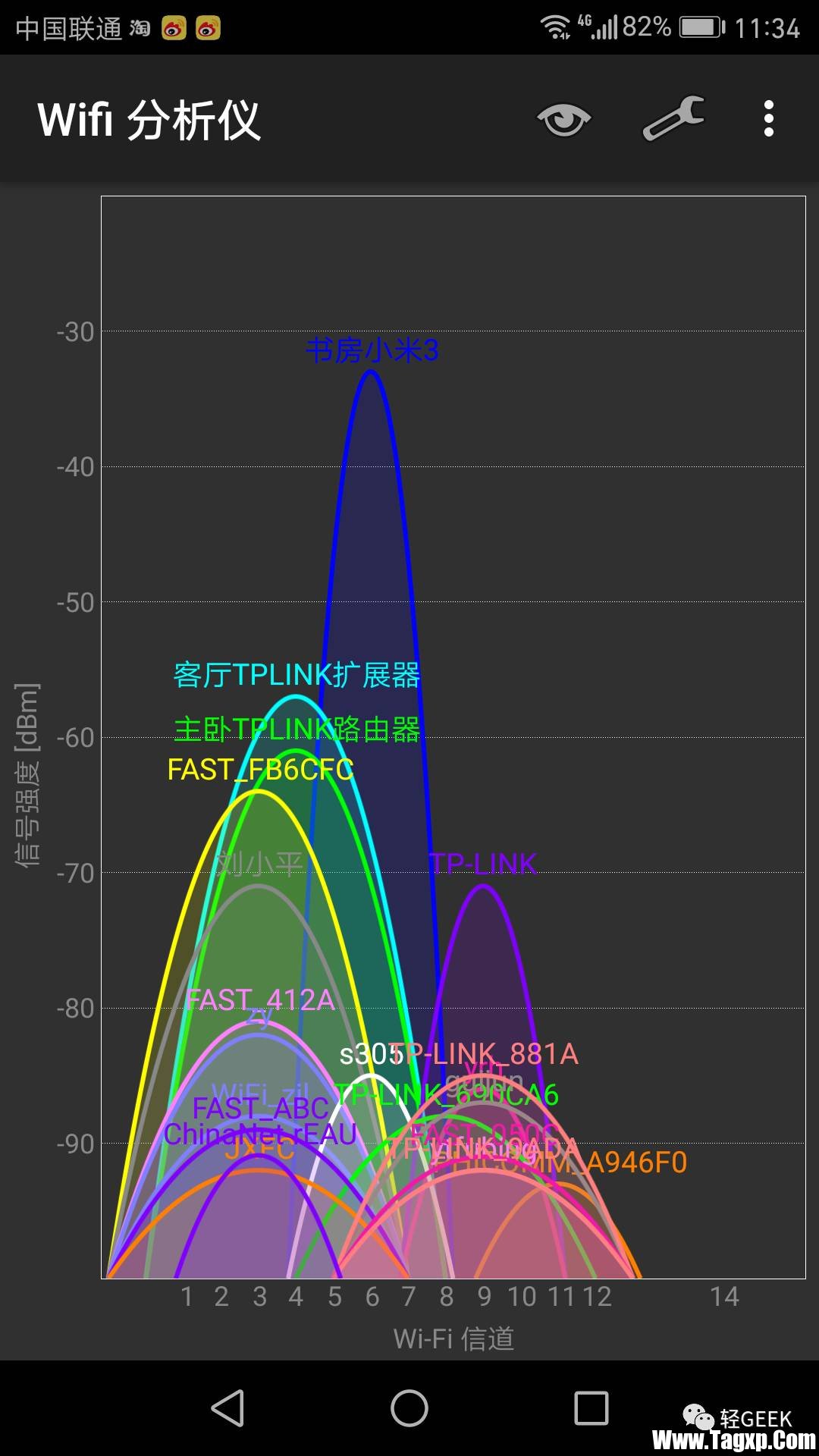Return to the home screen
The width and height of the screenshot is (819, 1456).
point(409,1408)
